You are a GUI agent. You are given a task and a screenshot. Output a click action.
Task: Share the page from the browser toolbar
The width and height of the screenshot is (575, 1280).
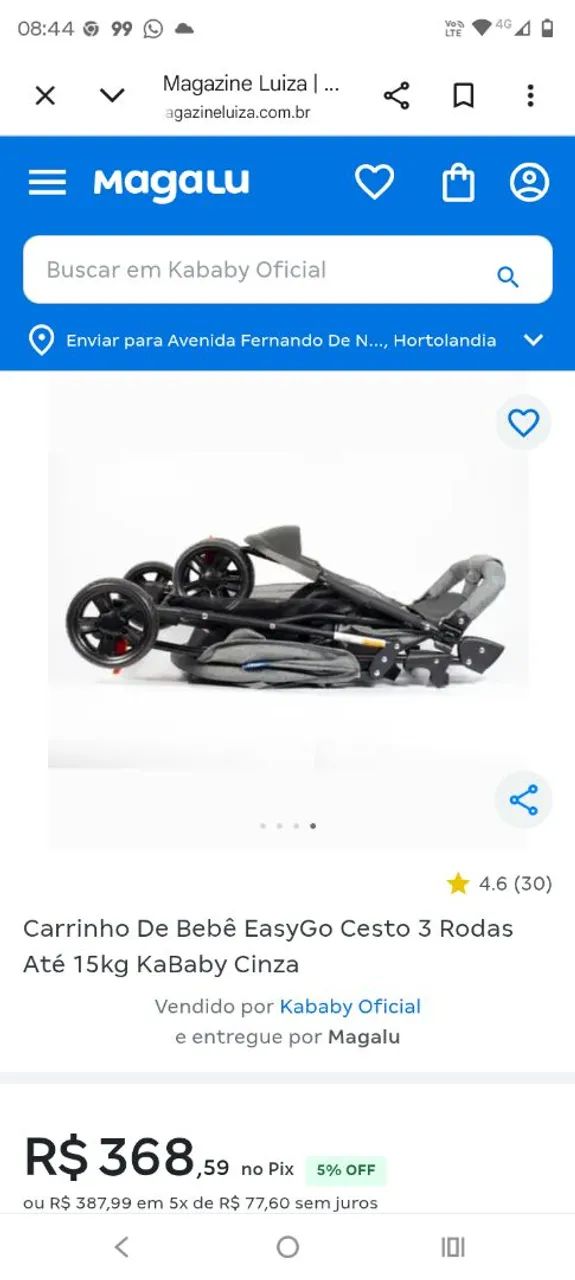tap(397, 95)
